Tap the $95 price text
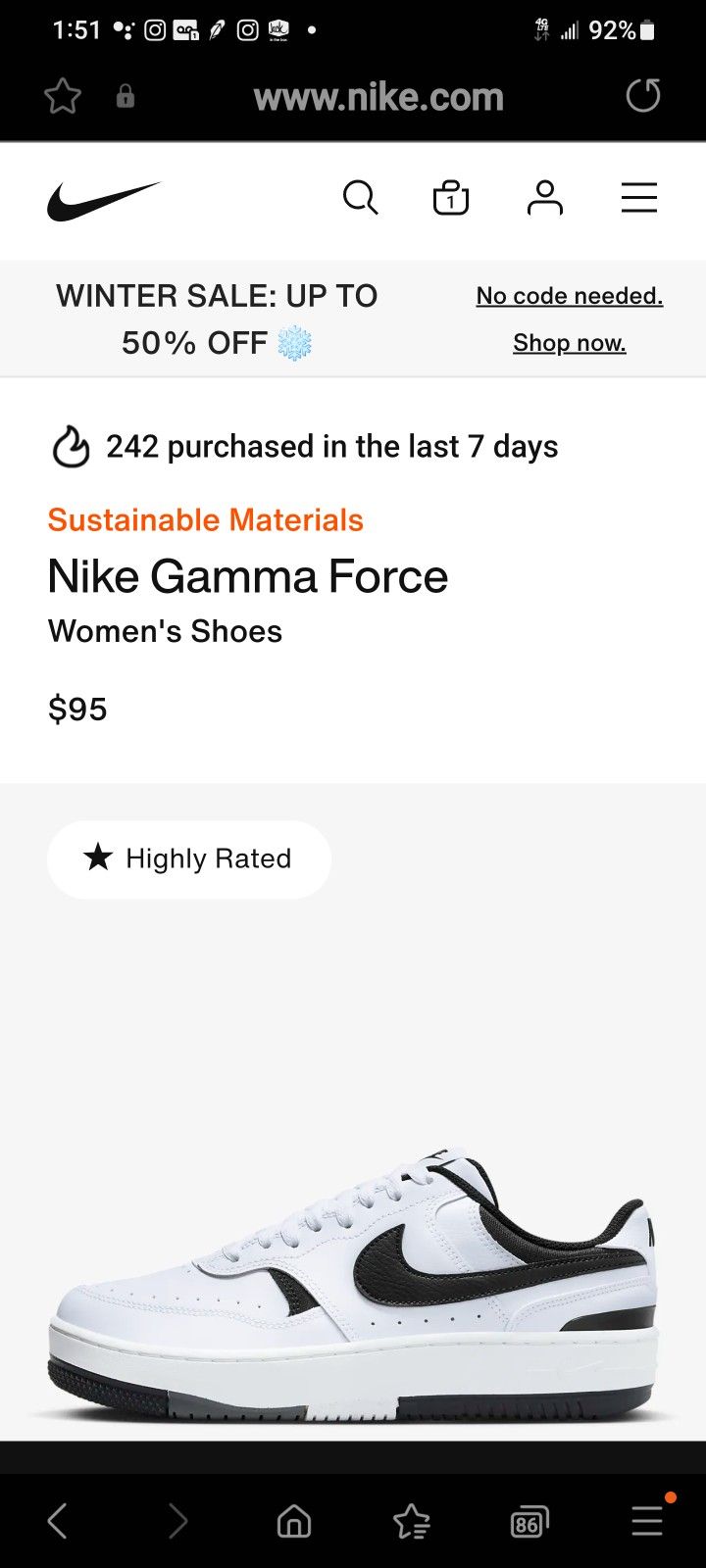The image size is (706, 1568). [77, 709]
